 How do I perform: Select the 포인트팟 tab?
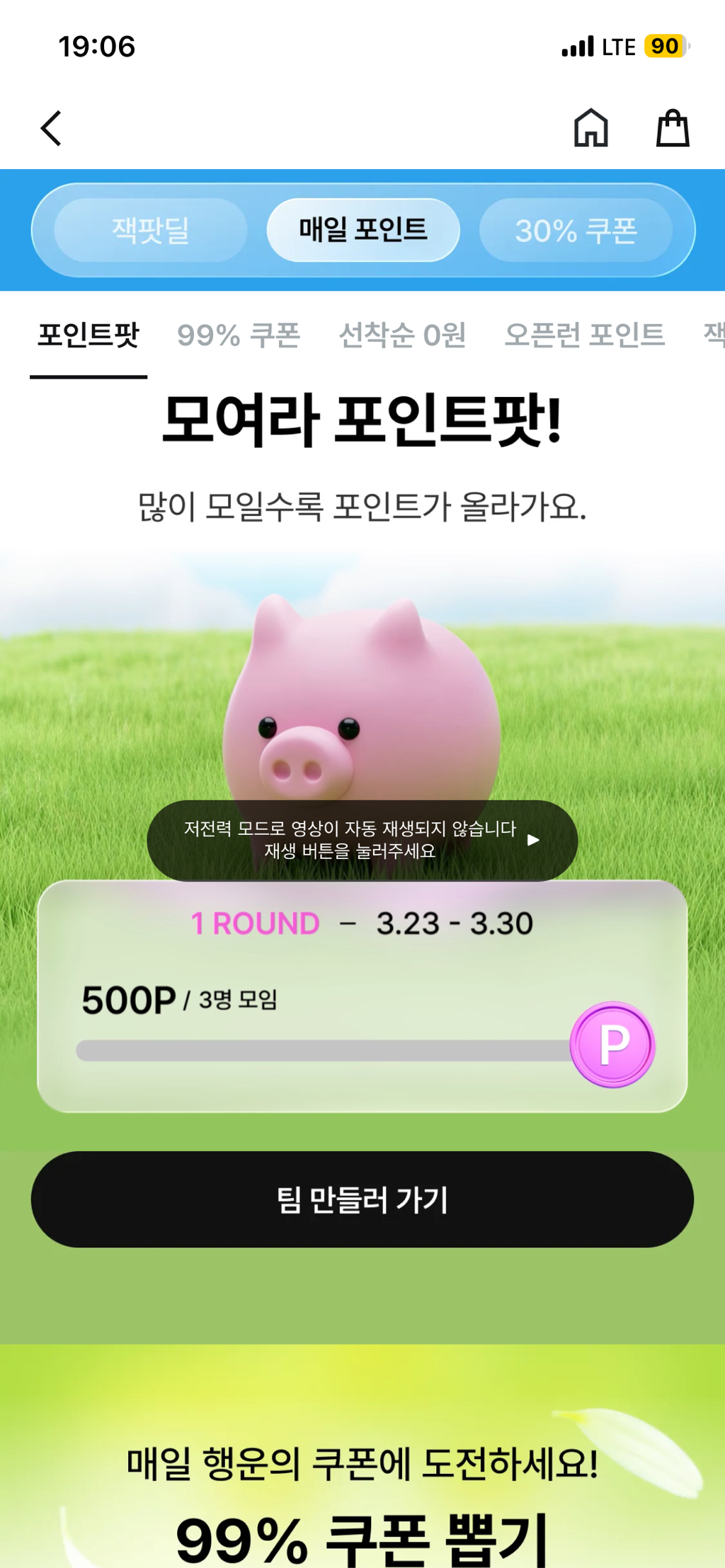[89, 335]
